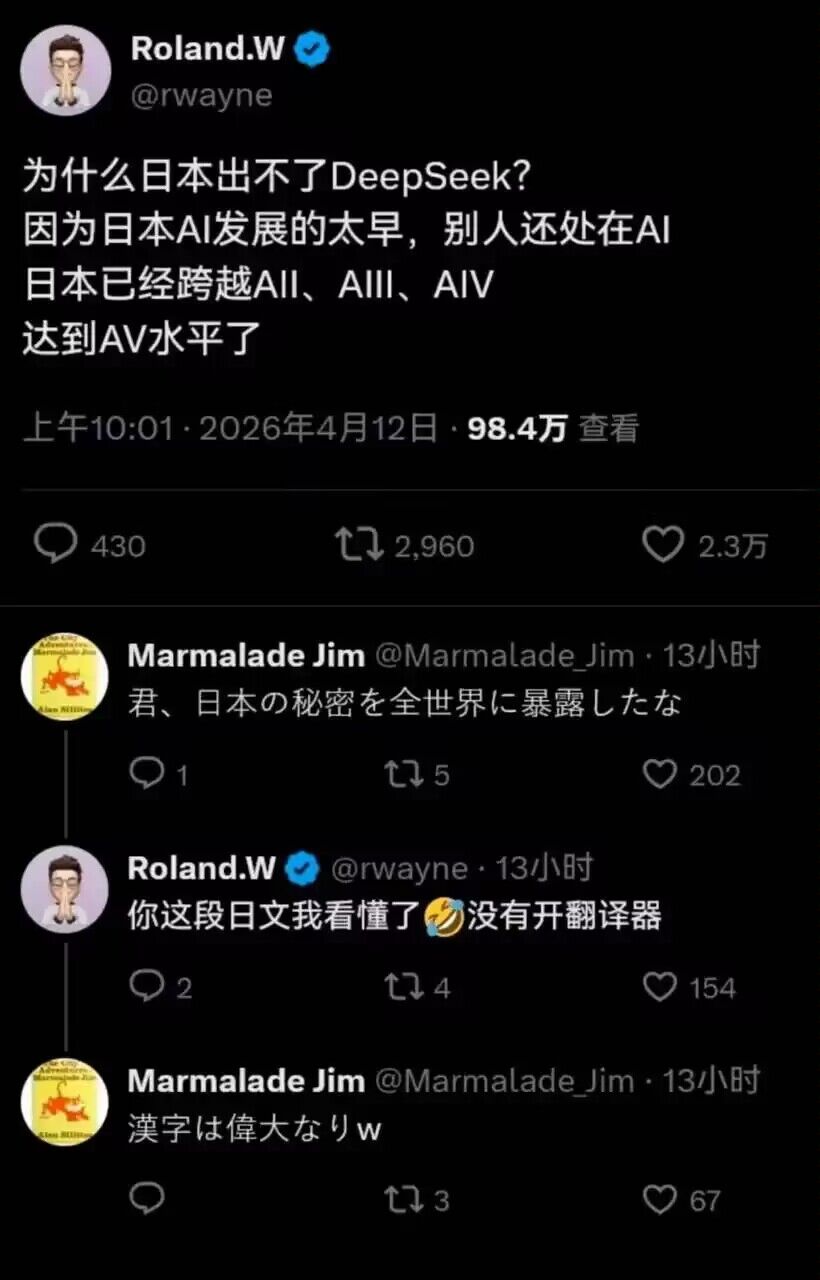The width and height of the screenshot is (820, 1280).
Task: Like the comment with 202 likes
Action: tap(659, 773)
